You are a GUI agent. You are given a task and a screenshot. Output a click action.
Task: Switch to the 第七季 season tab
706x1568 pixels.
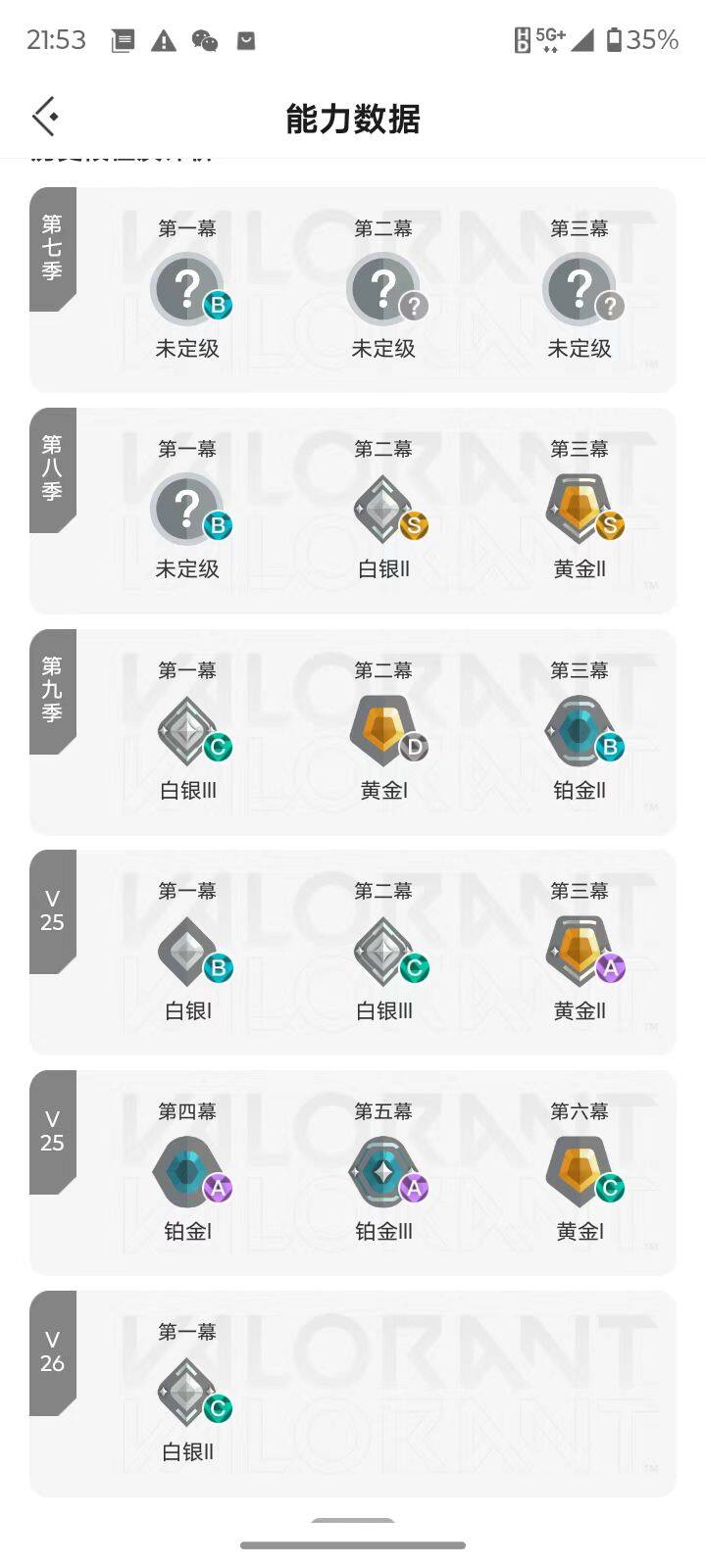[51, 249]
